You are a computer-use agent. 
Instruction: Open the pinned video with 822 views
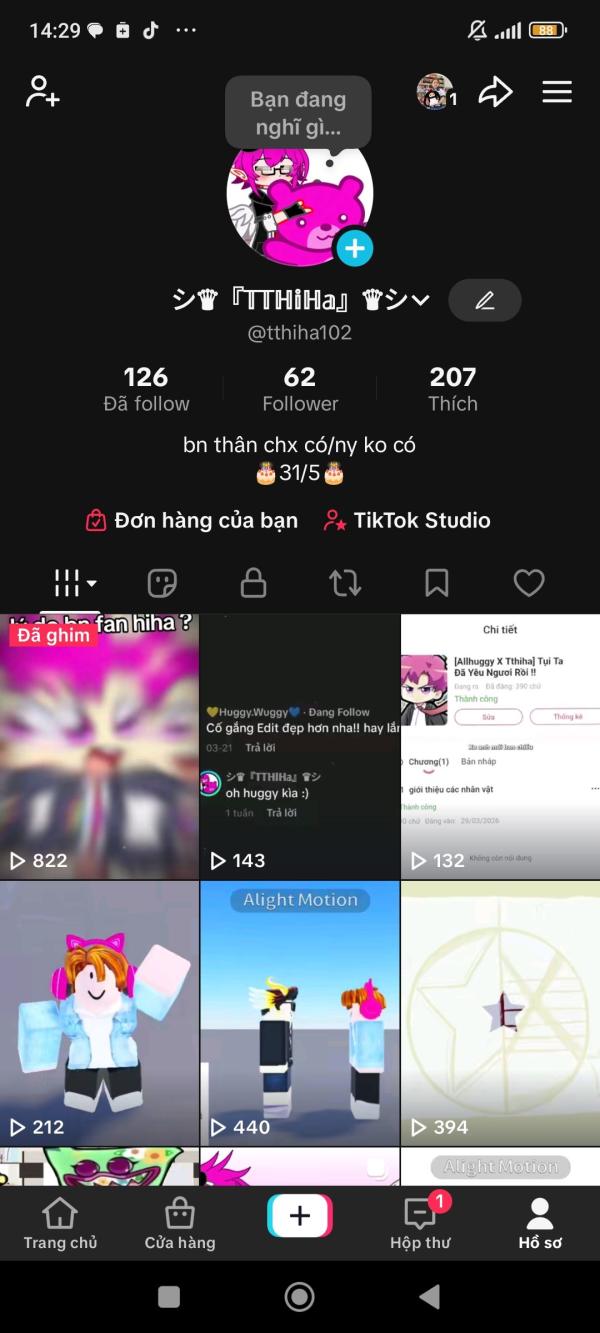point(99,746)
